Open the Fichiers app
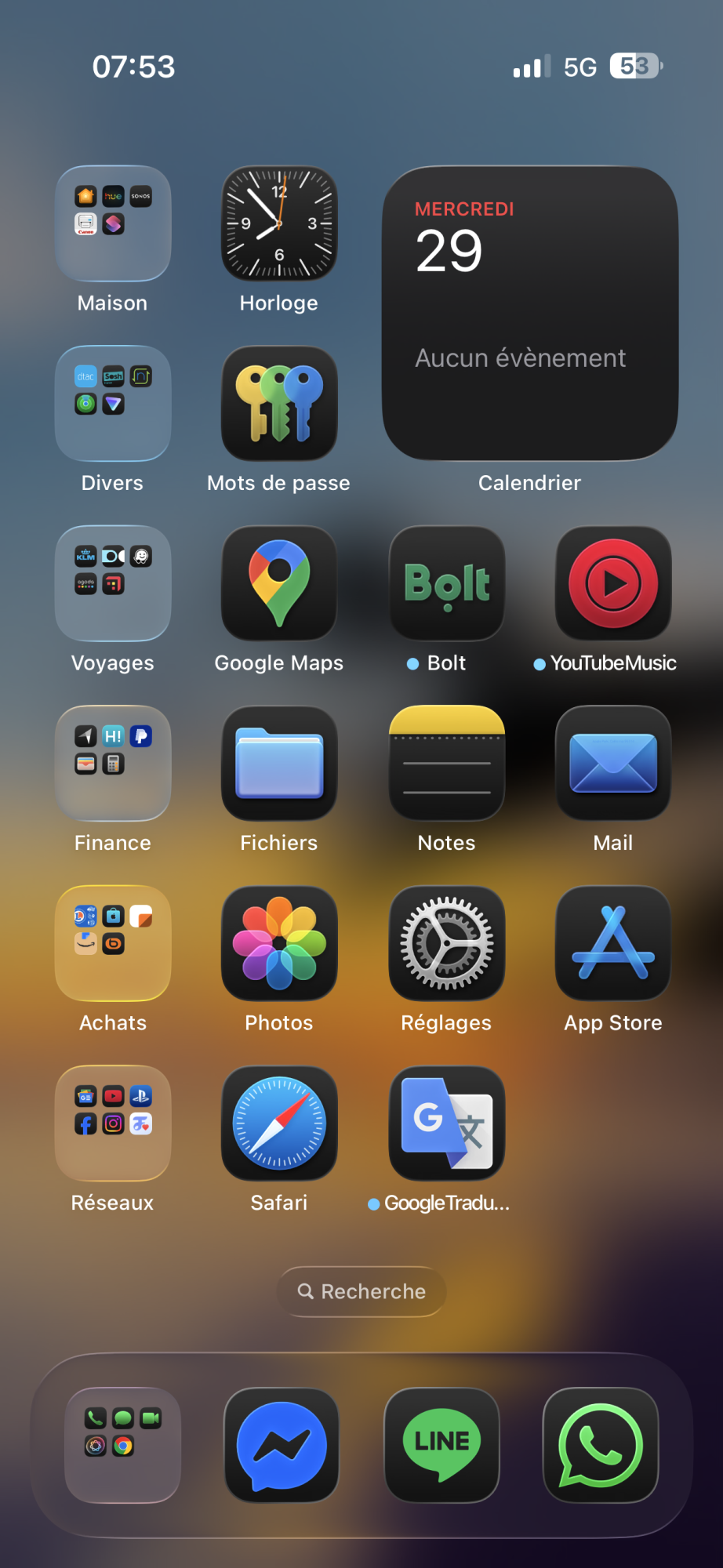Viewport: 723px width, 1568px height. coord(279,763)
